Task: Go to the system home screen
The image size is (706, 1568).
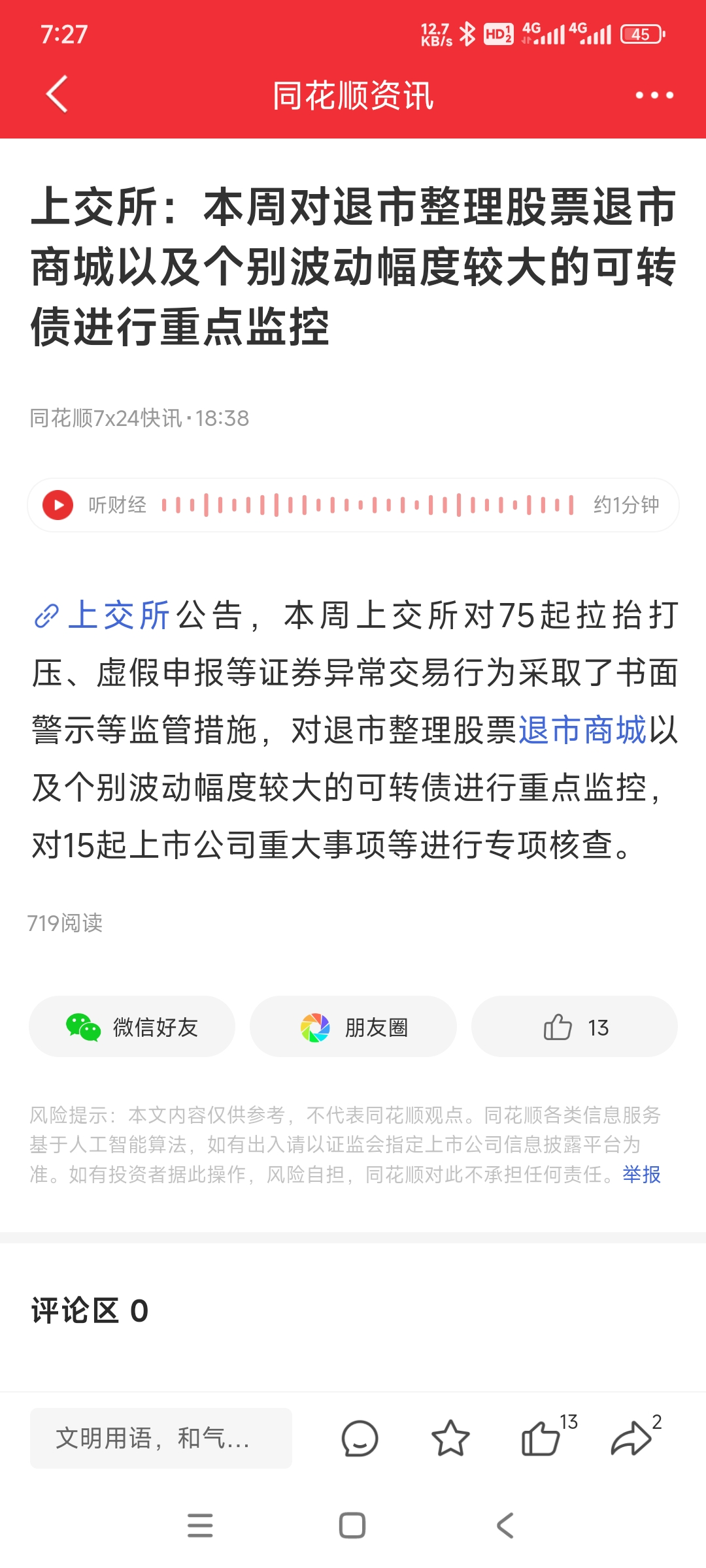Action: [x=352, y=1526]
